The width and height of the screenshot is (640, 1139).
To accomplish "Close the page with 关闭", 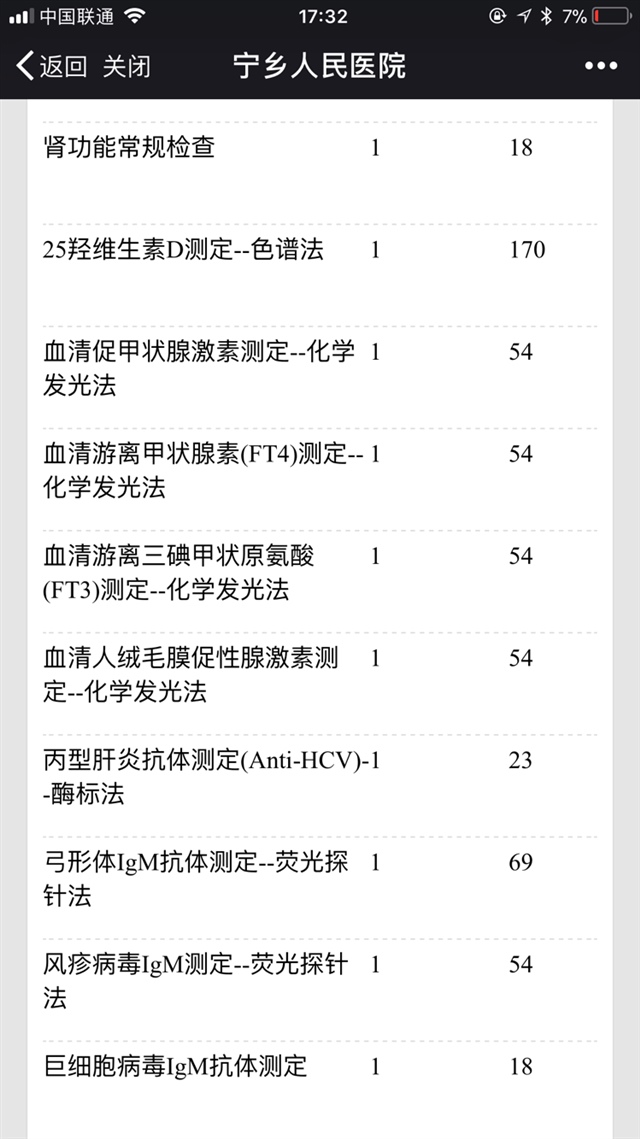I will point(127,67).
